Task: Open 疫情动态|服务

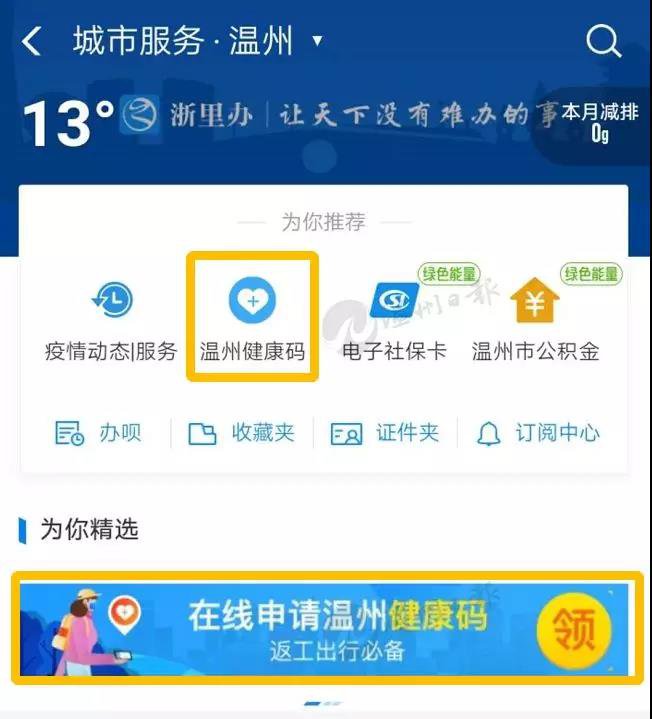Action: pos(111,319)
